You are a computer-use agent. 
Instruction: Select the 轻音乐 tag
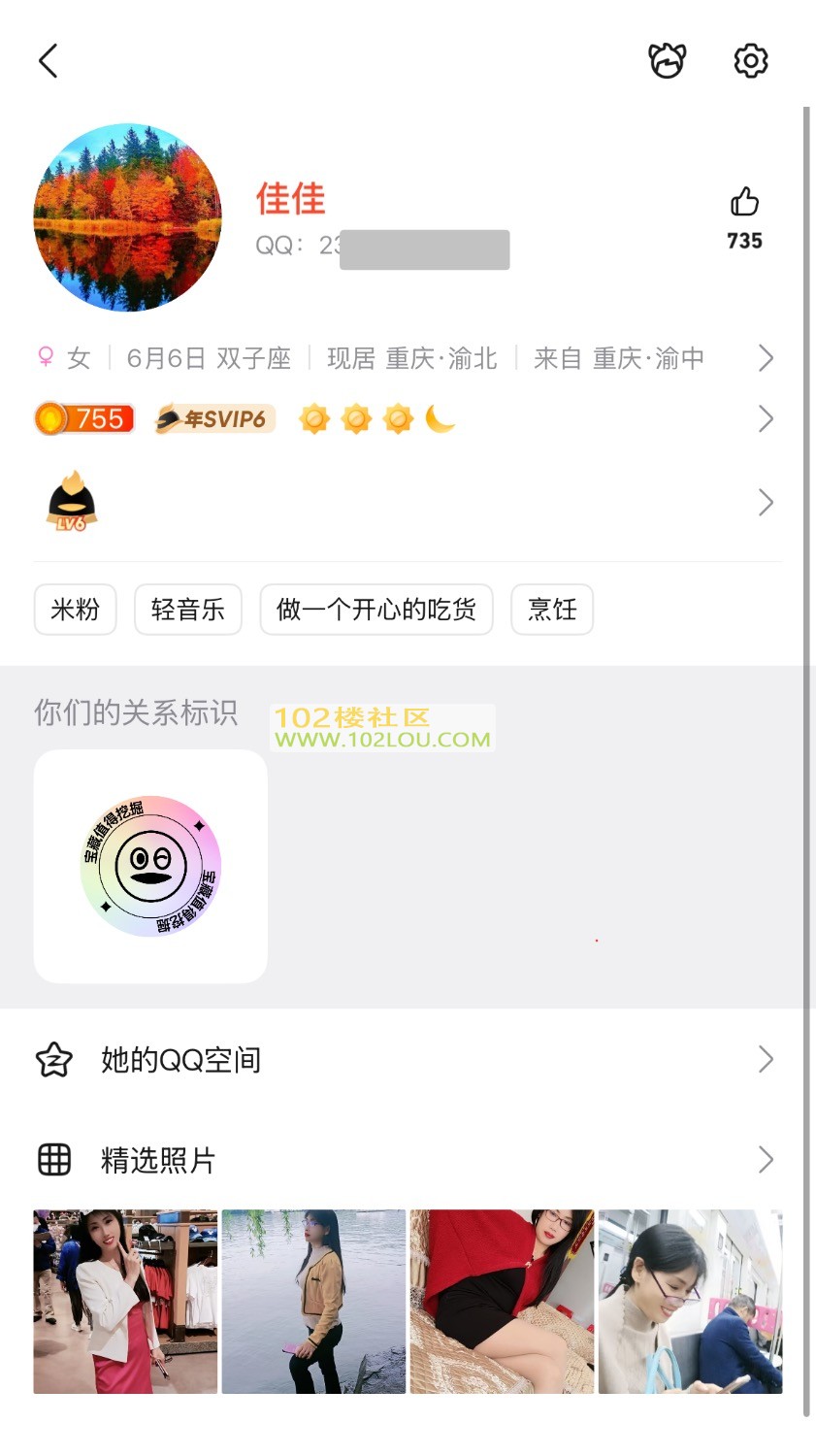click(x=187, y=610)
